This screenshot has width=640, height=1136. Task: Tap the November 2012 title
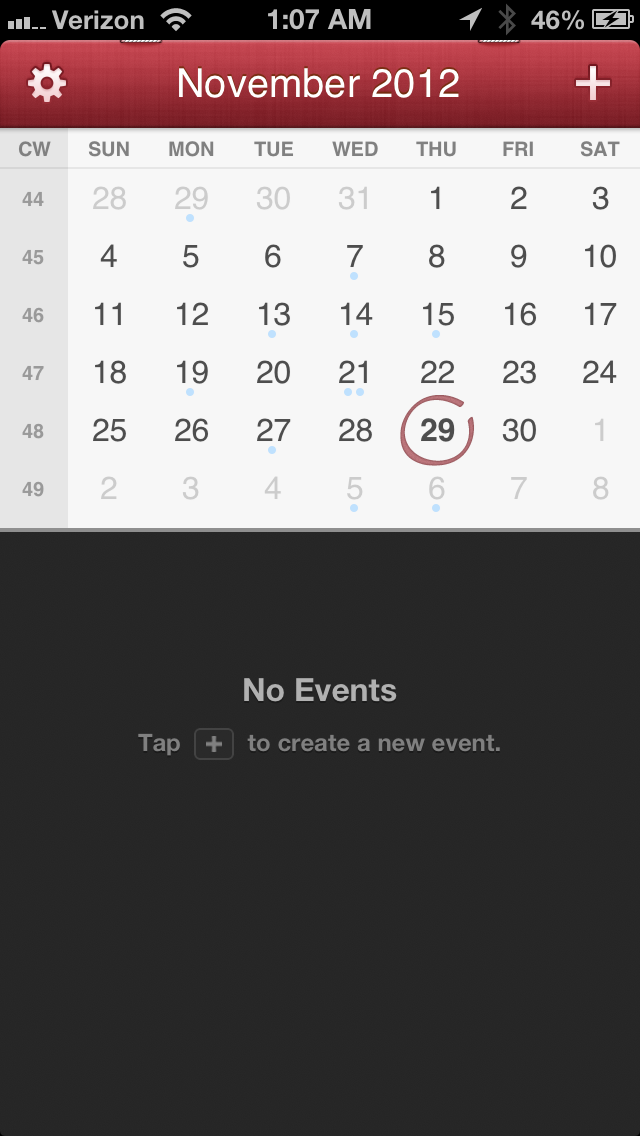click(318, 83)
